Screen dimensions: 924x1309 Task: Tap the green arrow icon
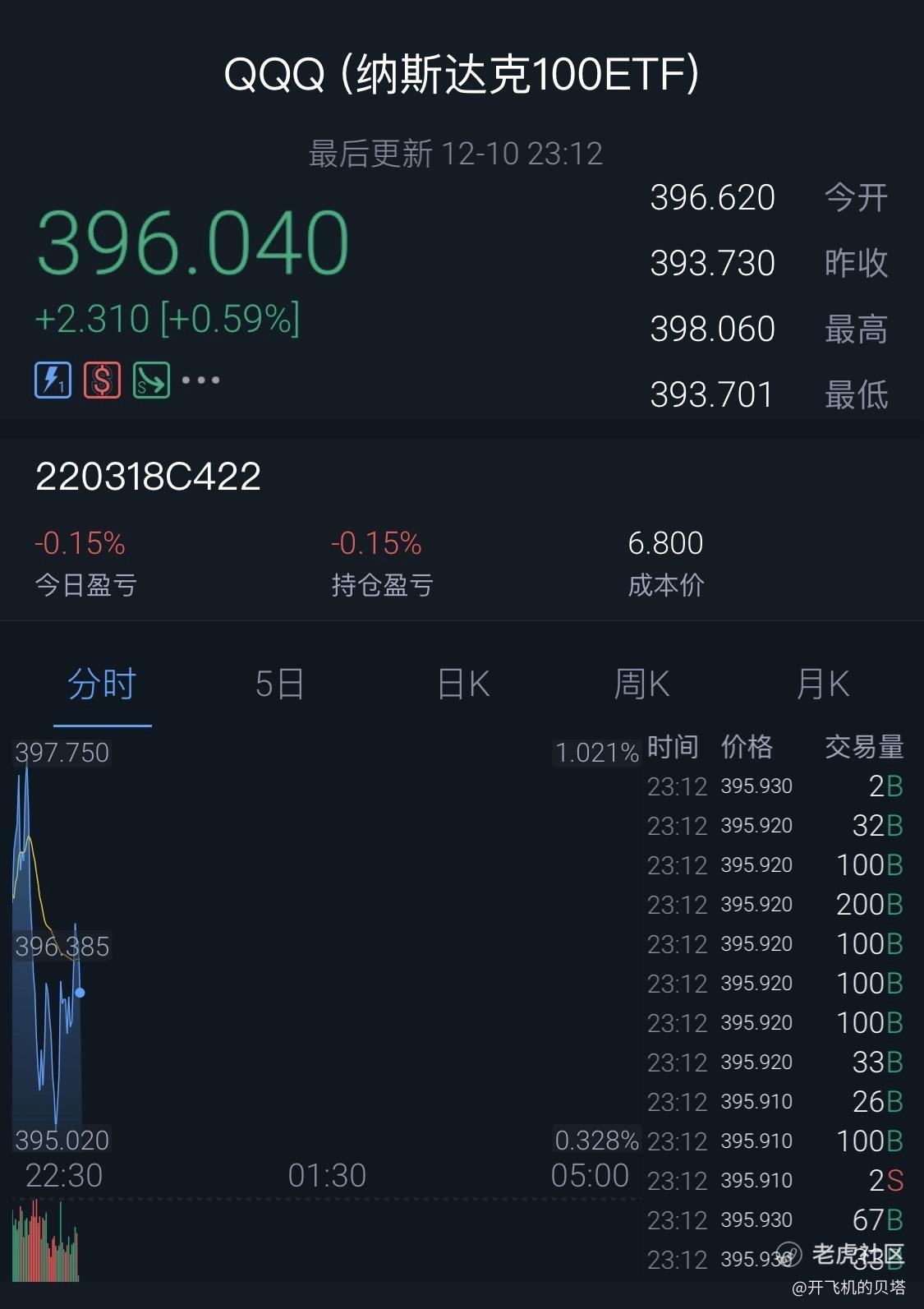click(x=151, y=380)
